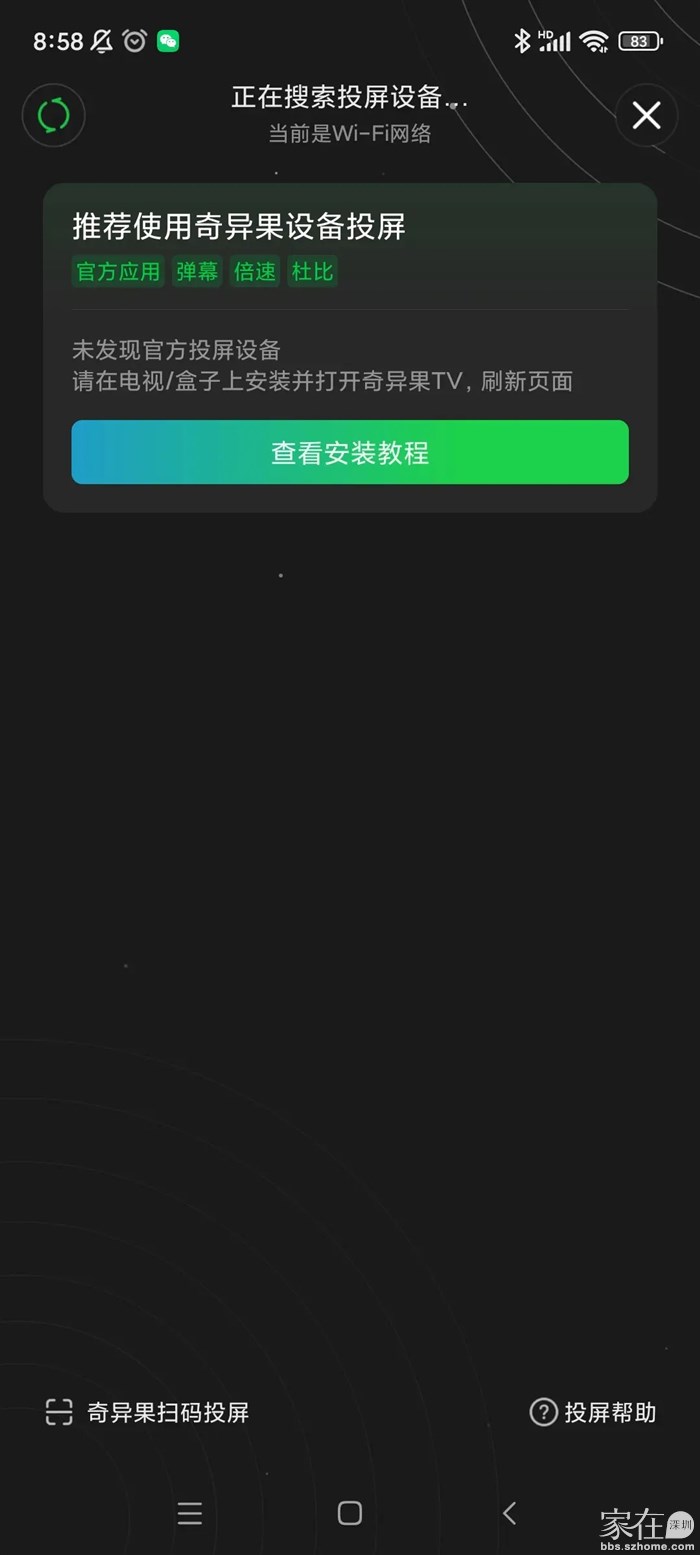The height and width of the screenshot is (1555, 700).
Task: Tap the green refresh icon
Action: (x=53, y=115)
